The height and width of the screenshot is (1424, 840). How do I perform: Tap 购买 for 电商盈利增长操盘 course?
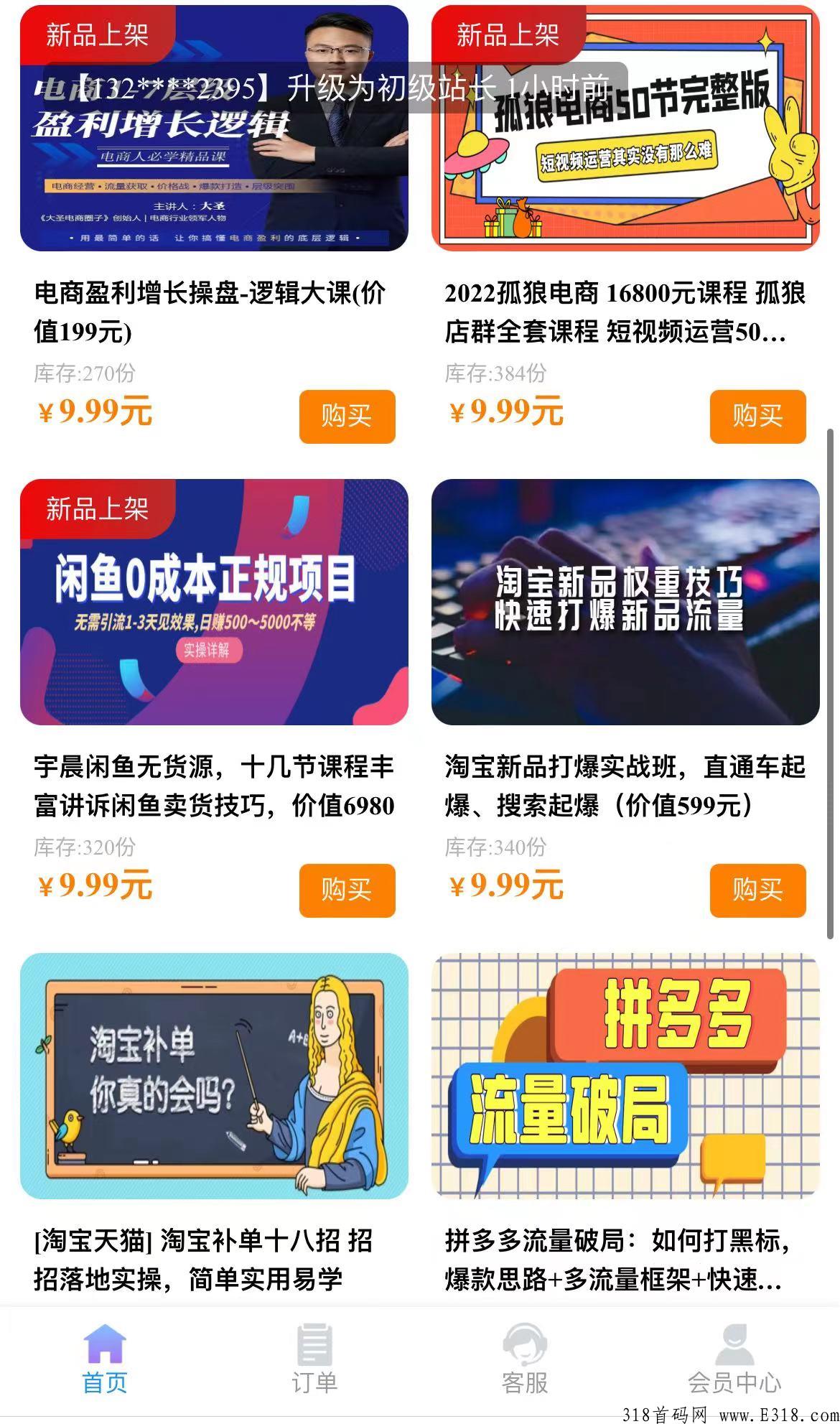pyautogui.click(x=347, y=417)
